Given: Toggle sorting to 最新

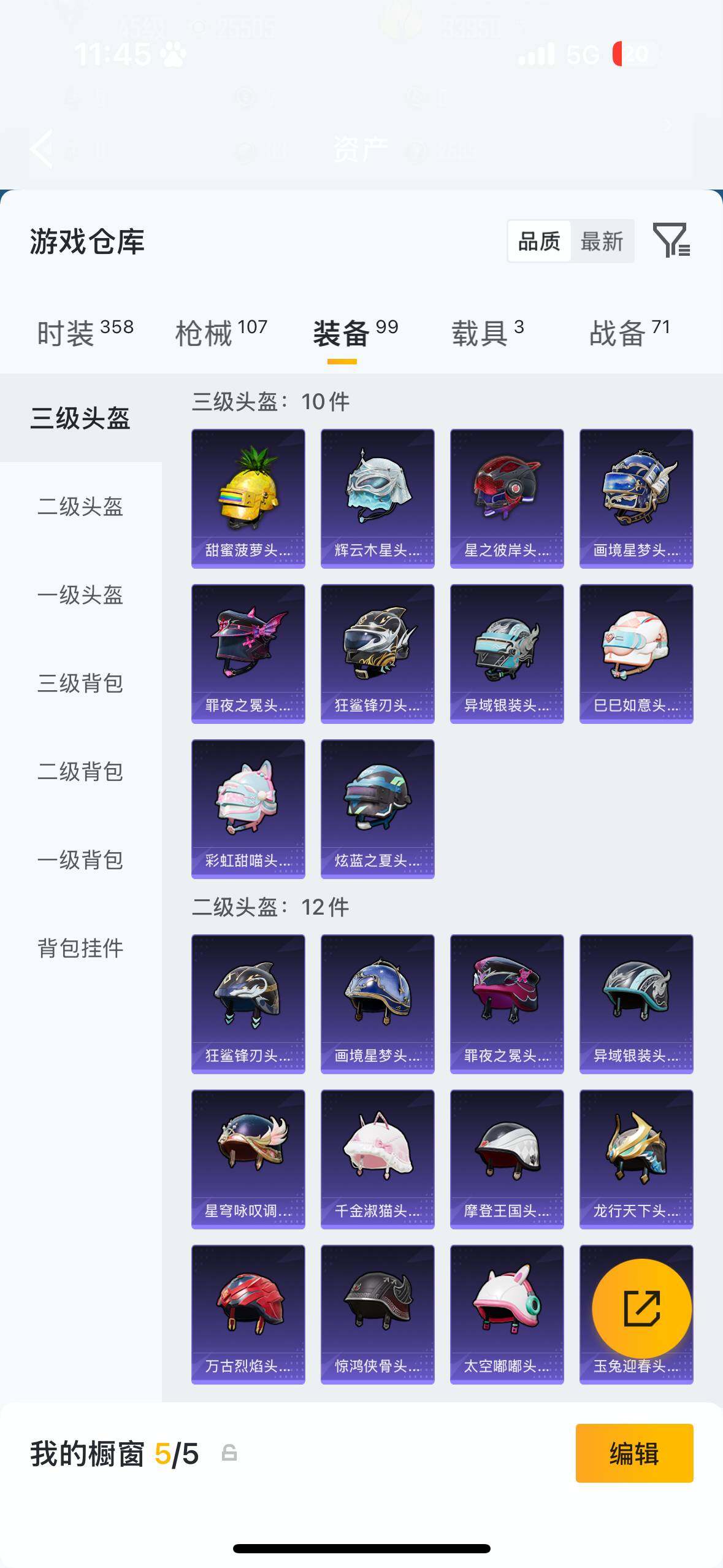Looking at the screenshot, I should (604, 241).
